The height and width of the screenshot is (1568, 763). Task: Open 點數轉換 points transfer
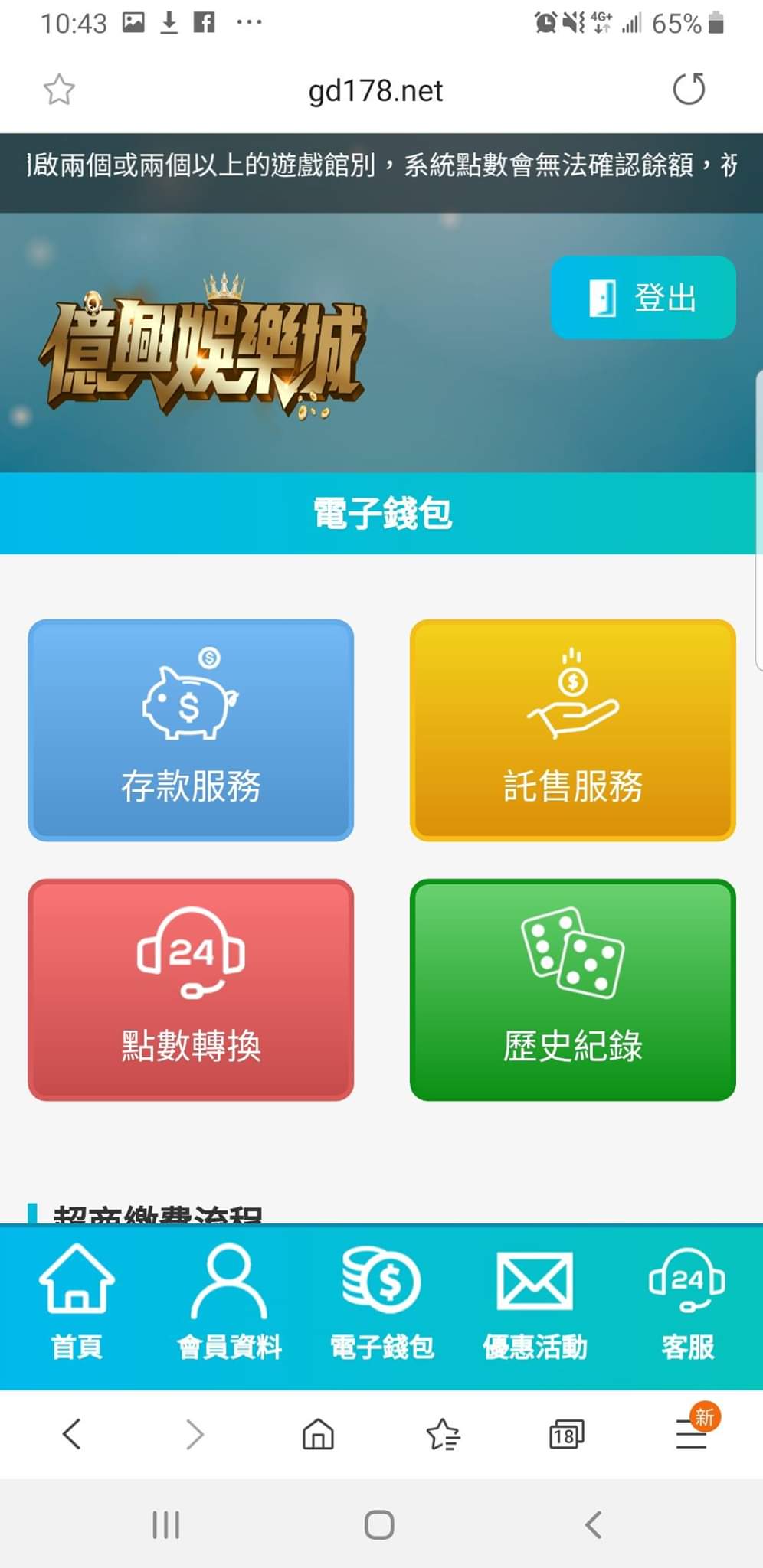click(191, 989)
